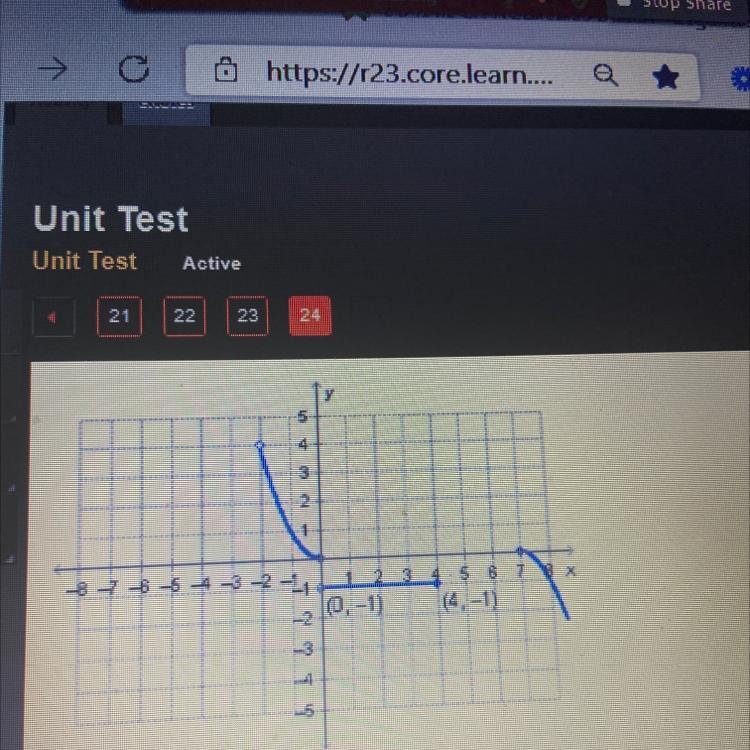Open the zoom magnifier icon
The width and height of the screenshot is (750, 750).
[605, 73]
